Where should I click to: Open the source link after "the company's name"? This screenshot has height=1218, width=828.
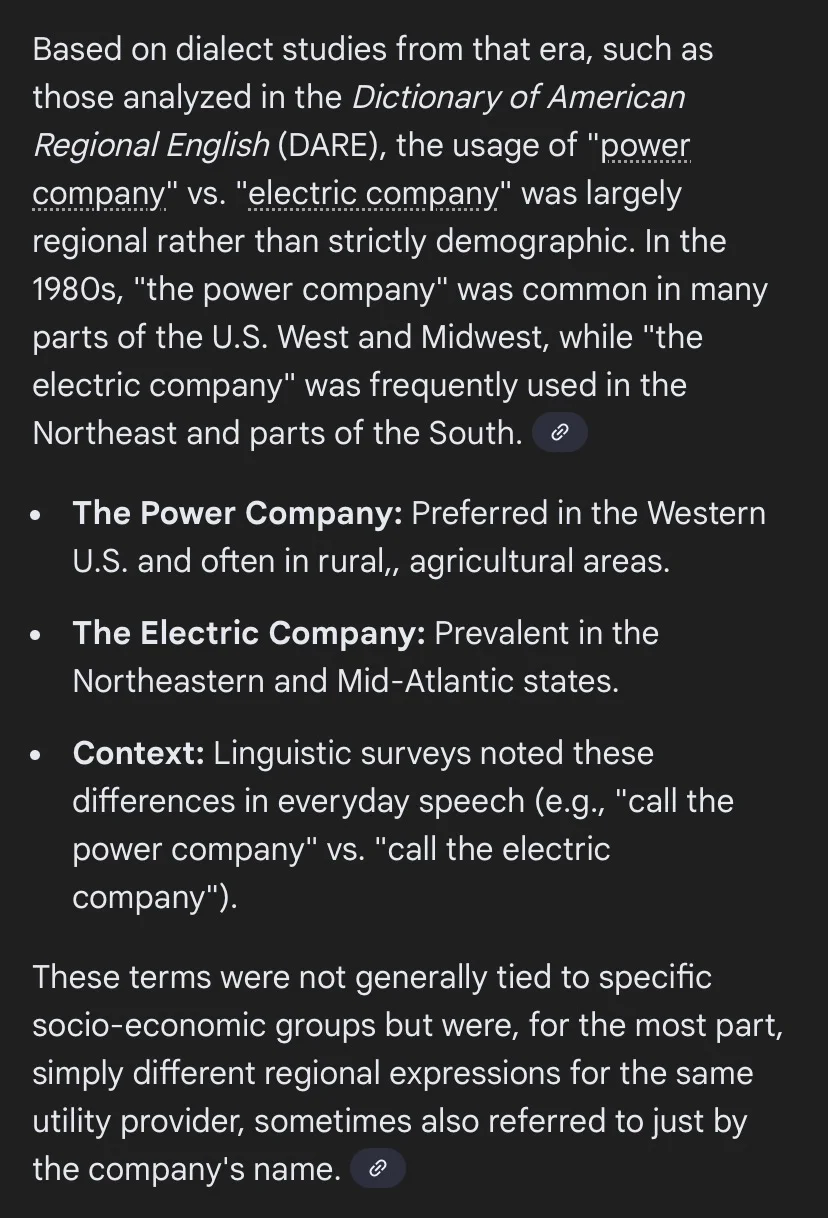click(378, 1168)
